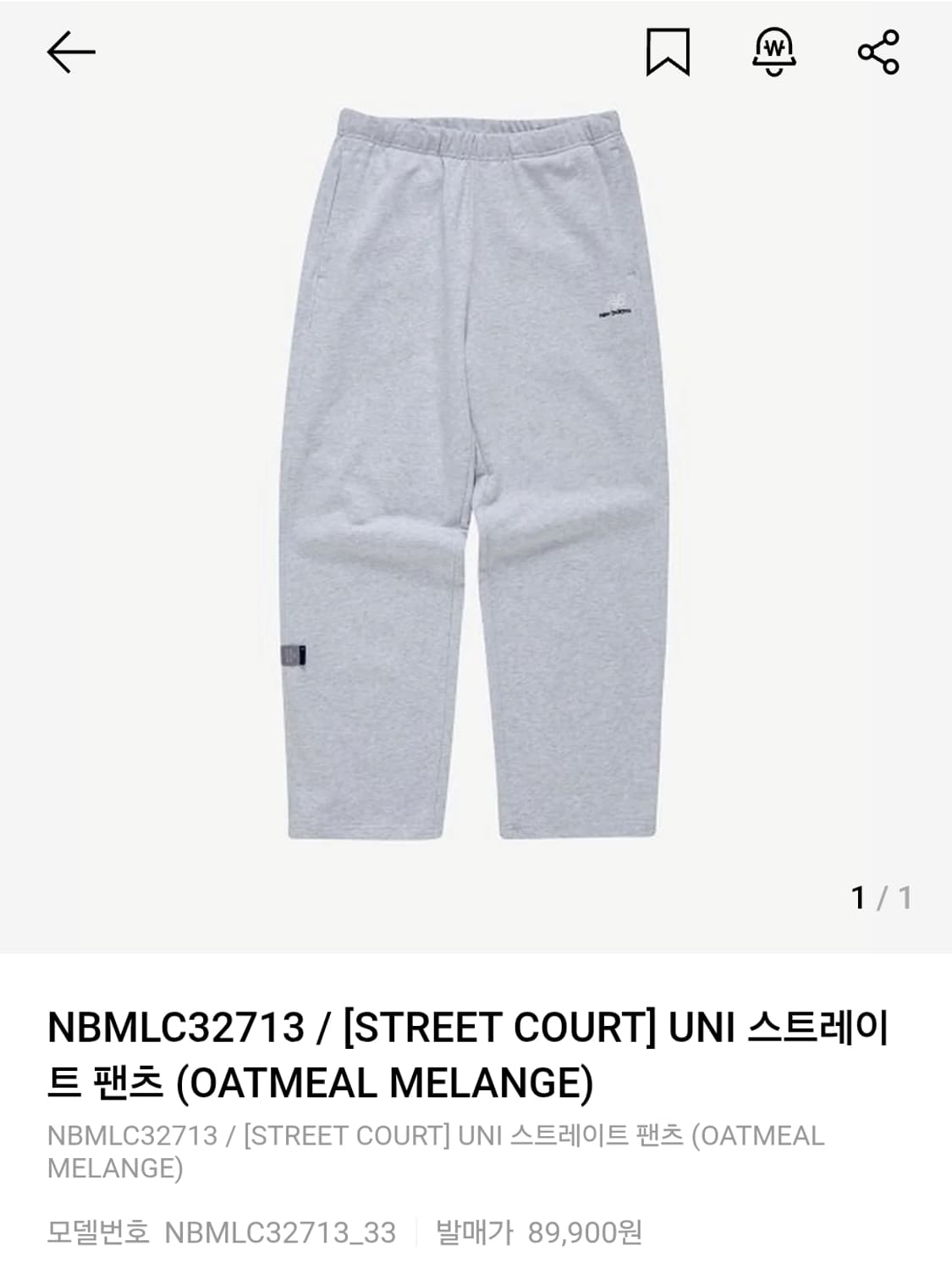Expand the product image to full screen
The width and height of the screenshot is (952, 1263).
pos(476,474)
